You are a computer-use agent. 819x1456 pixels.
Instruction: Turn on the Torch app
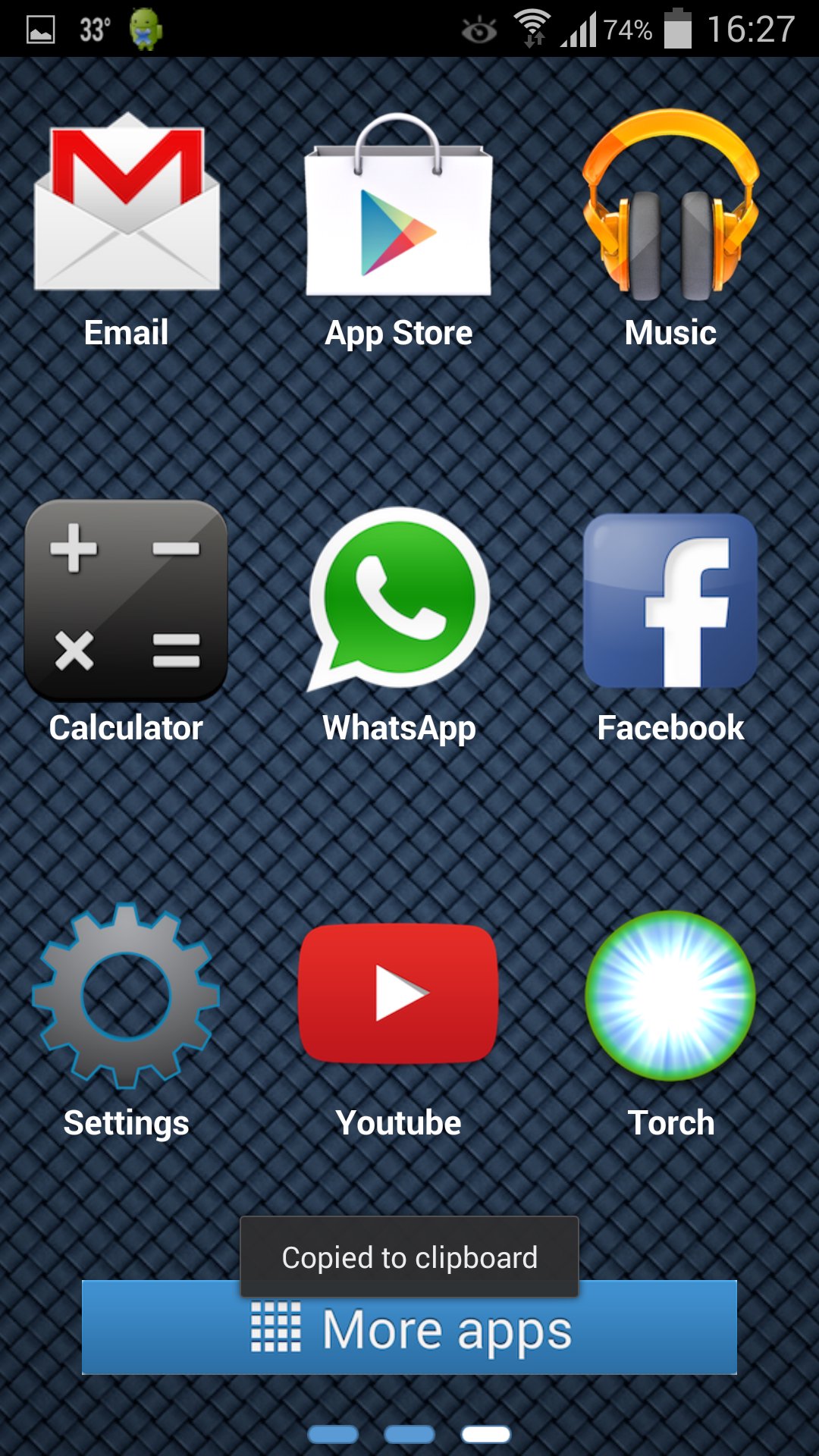click(670, 997)
